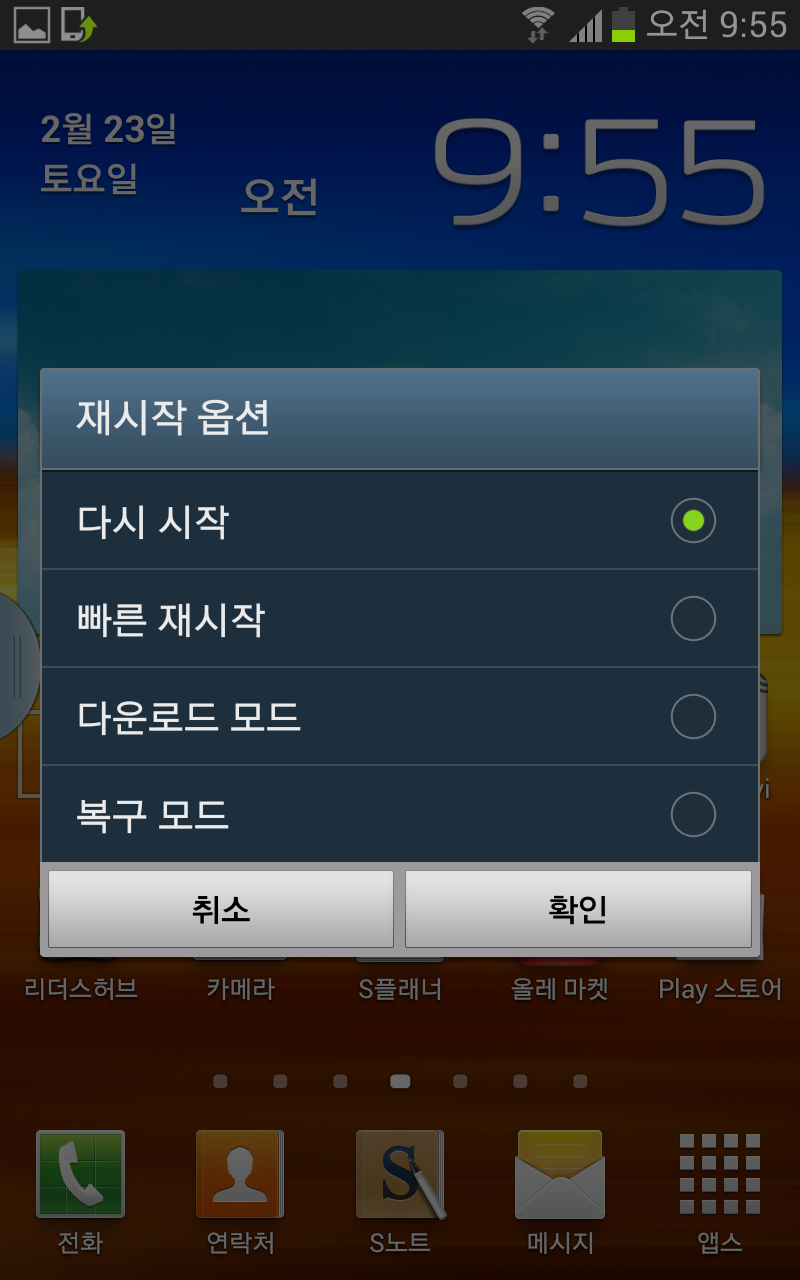This screenshot has height=1280, width=800.
Task: Open the 메시지 messaging app
Action: click(560, 1176)
